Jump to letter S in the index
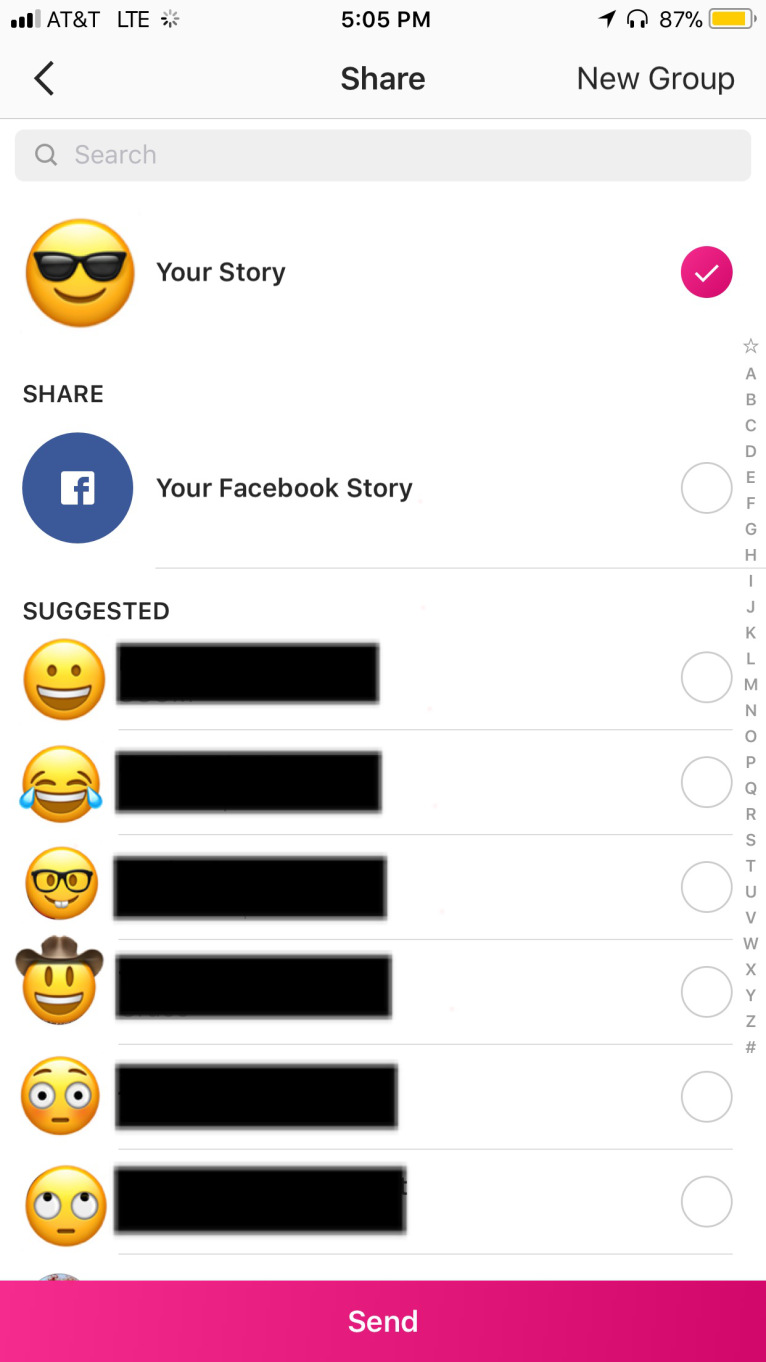The image size is (766, 1362). tap(751, 840)
